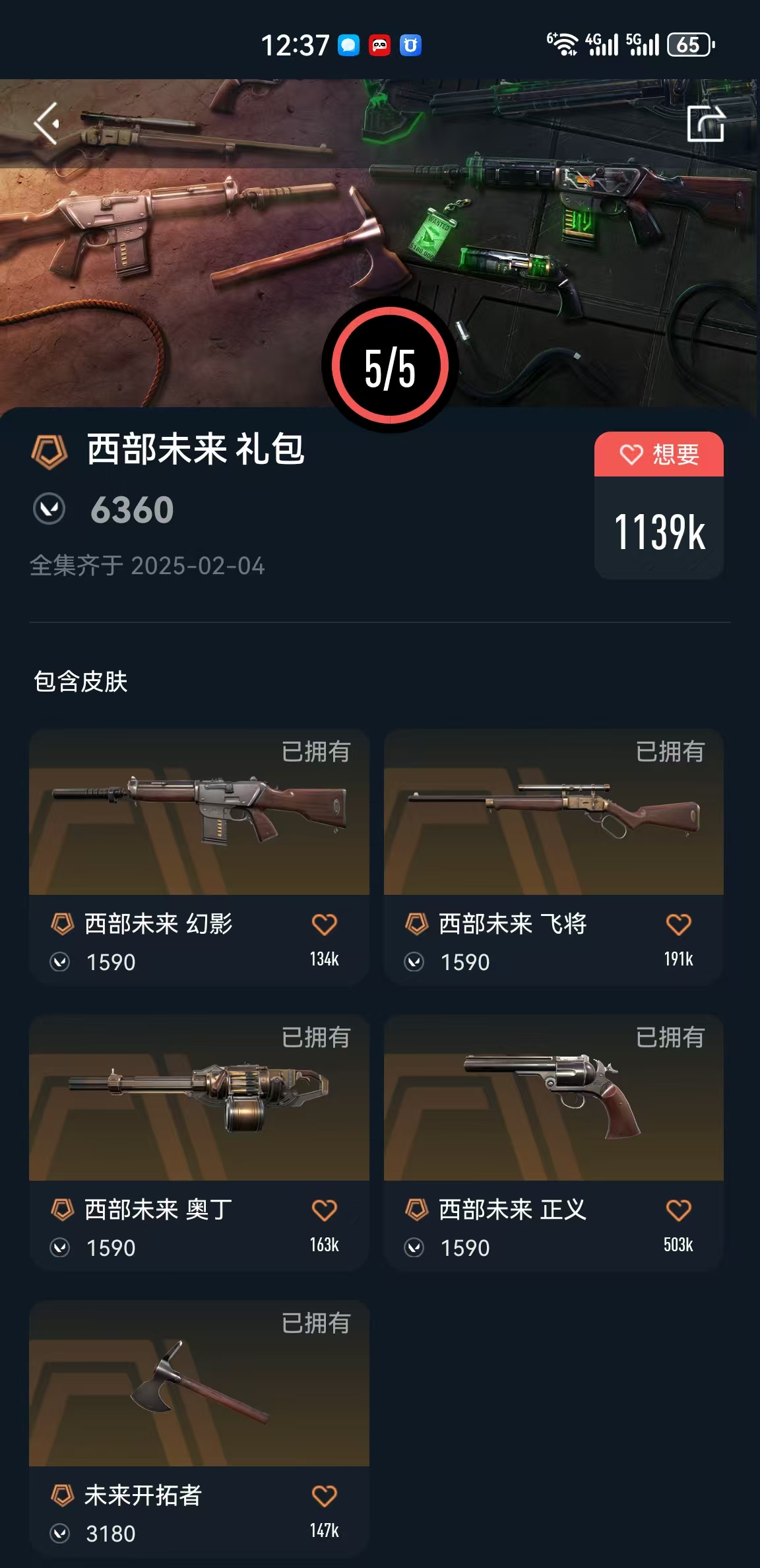
Task: Like the 西部未来 幻影 skin
Action: click(x=324, y=925)
